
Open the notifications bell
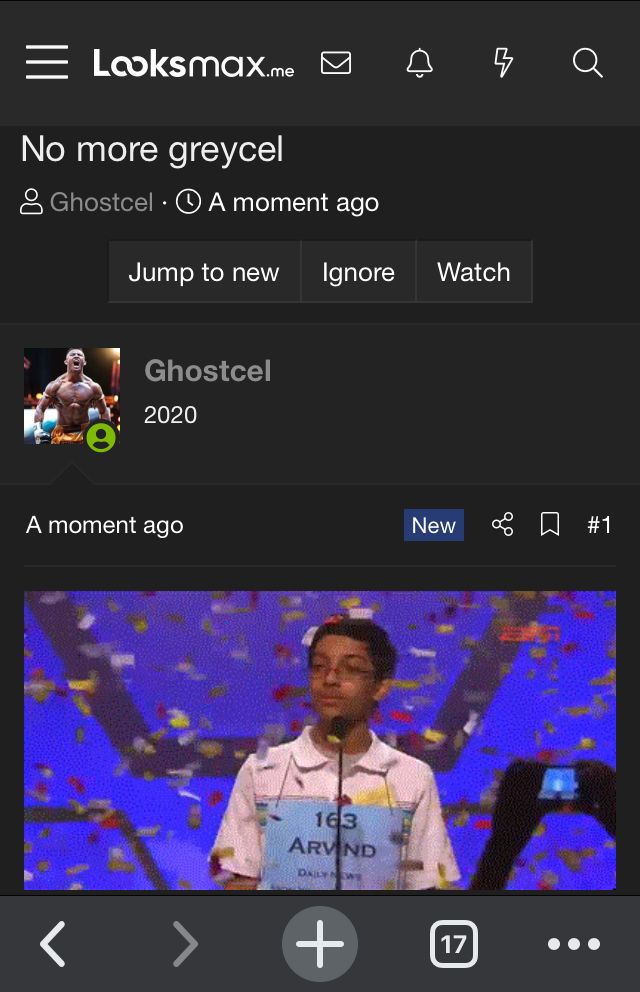click(420, 63)
